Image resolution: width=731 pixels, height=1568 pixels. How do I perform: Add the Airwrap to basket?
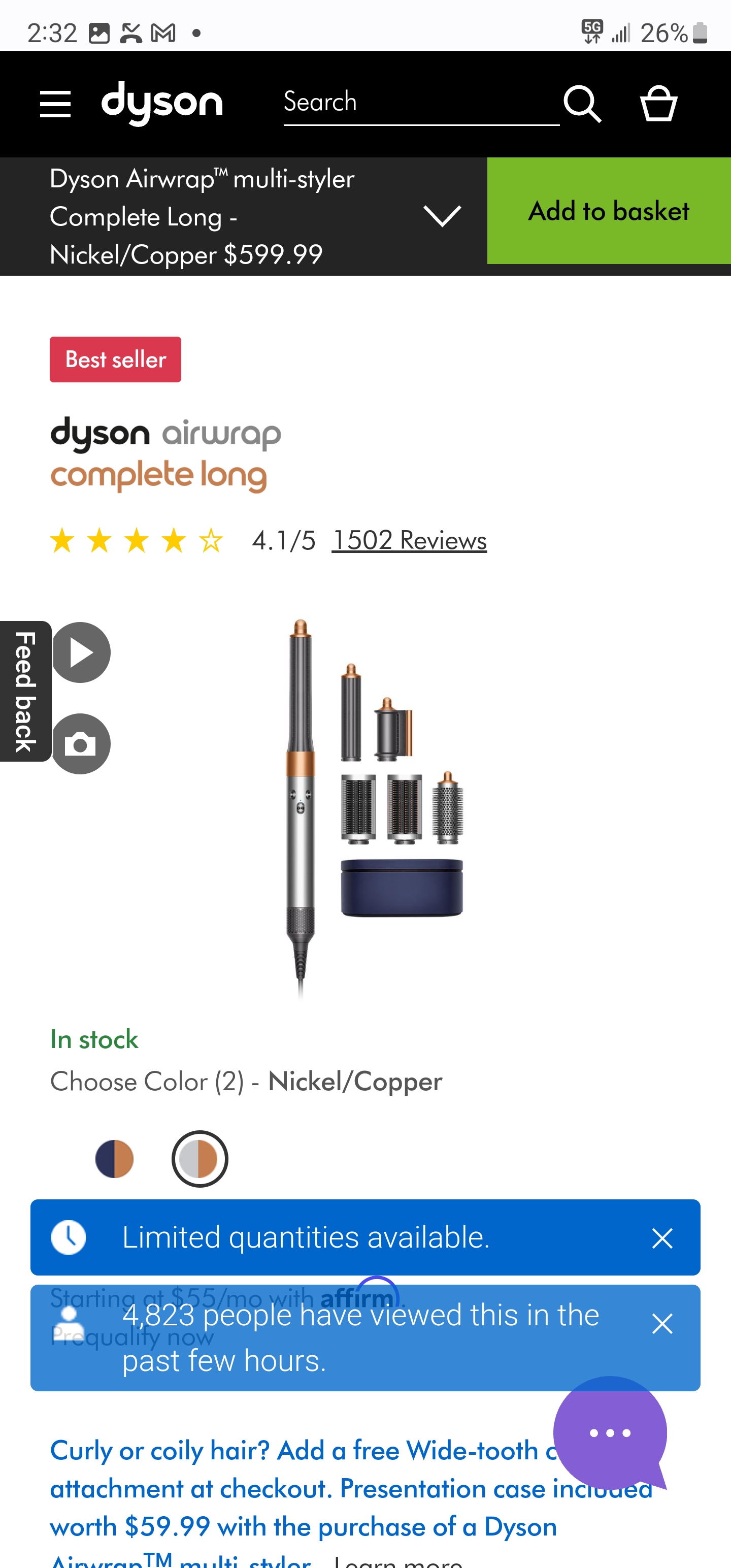click(609, 211)
